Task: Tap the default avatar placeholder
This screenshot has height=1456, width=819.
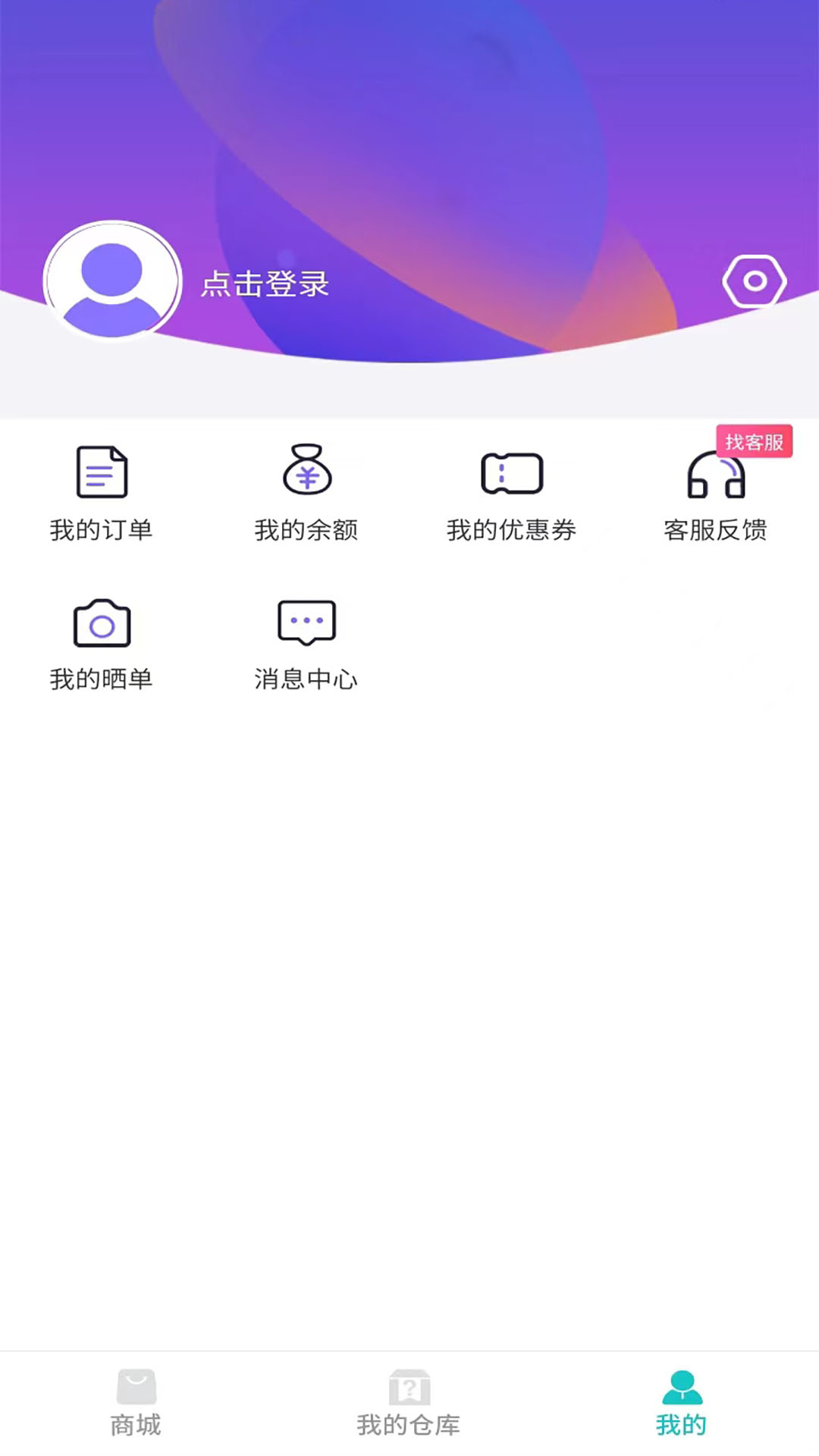Action: tap(112, 281)
